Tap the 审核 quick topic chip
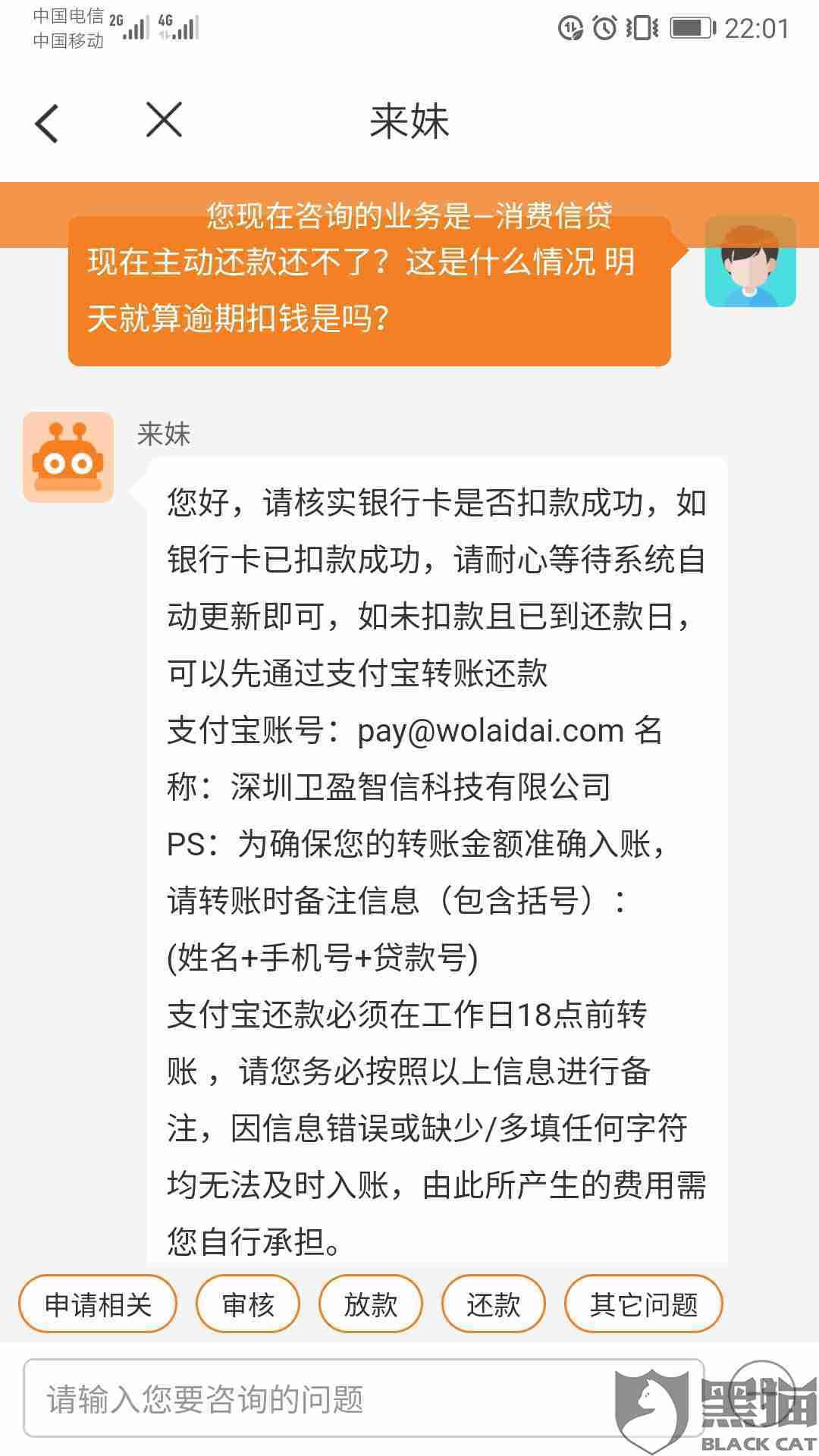 pyautogui.click(x=248, y=1304)
